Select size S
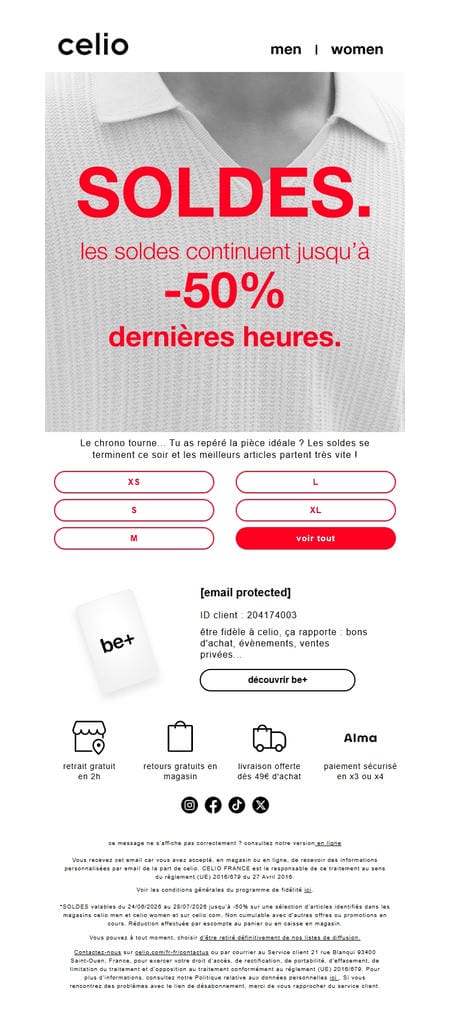The image size is (450, 1025). click(134, 510)
